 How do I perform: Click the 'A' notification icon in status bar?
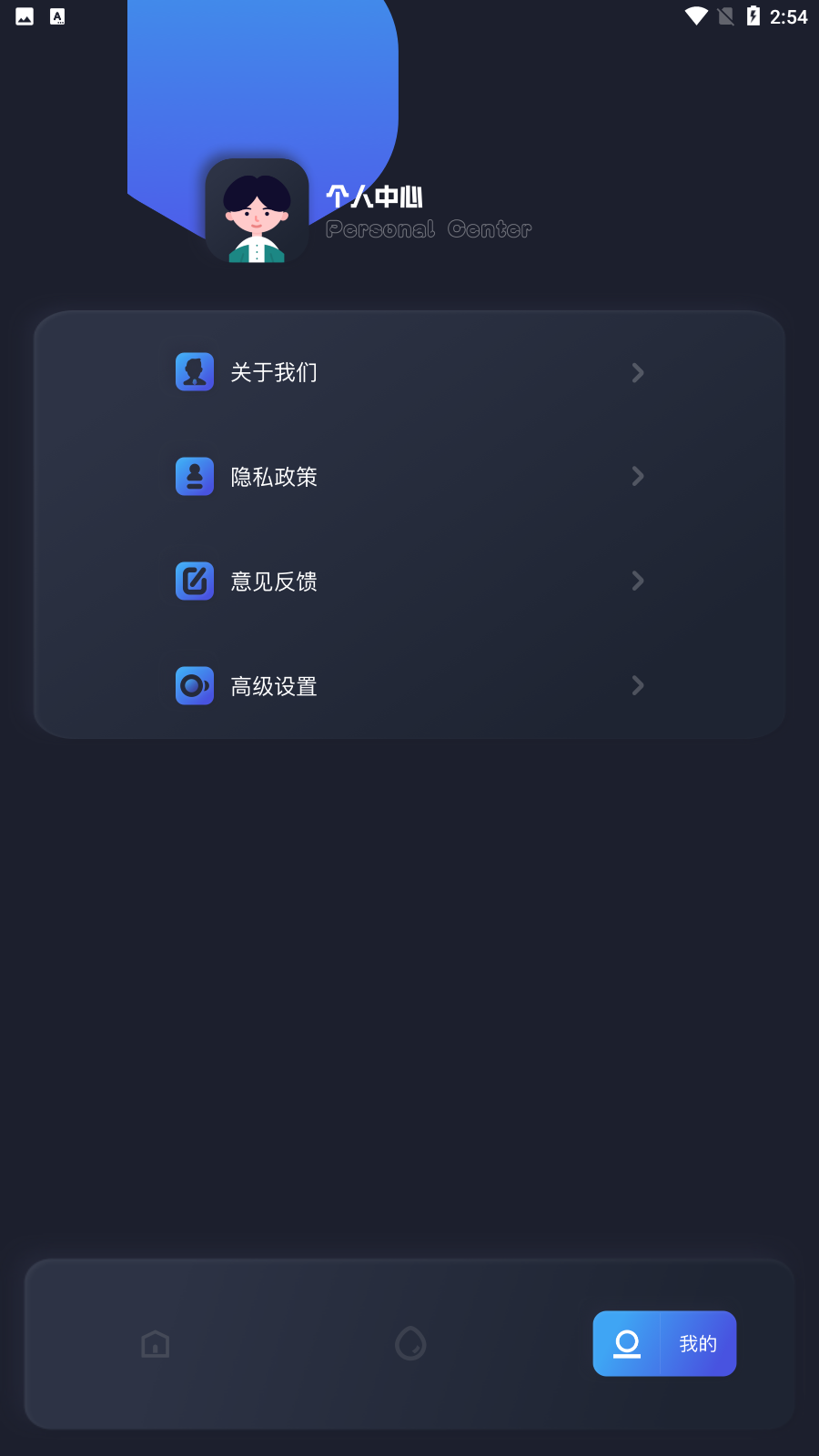point(56,15)
